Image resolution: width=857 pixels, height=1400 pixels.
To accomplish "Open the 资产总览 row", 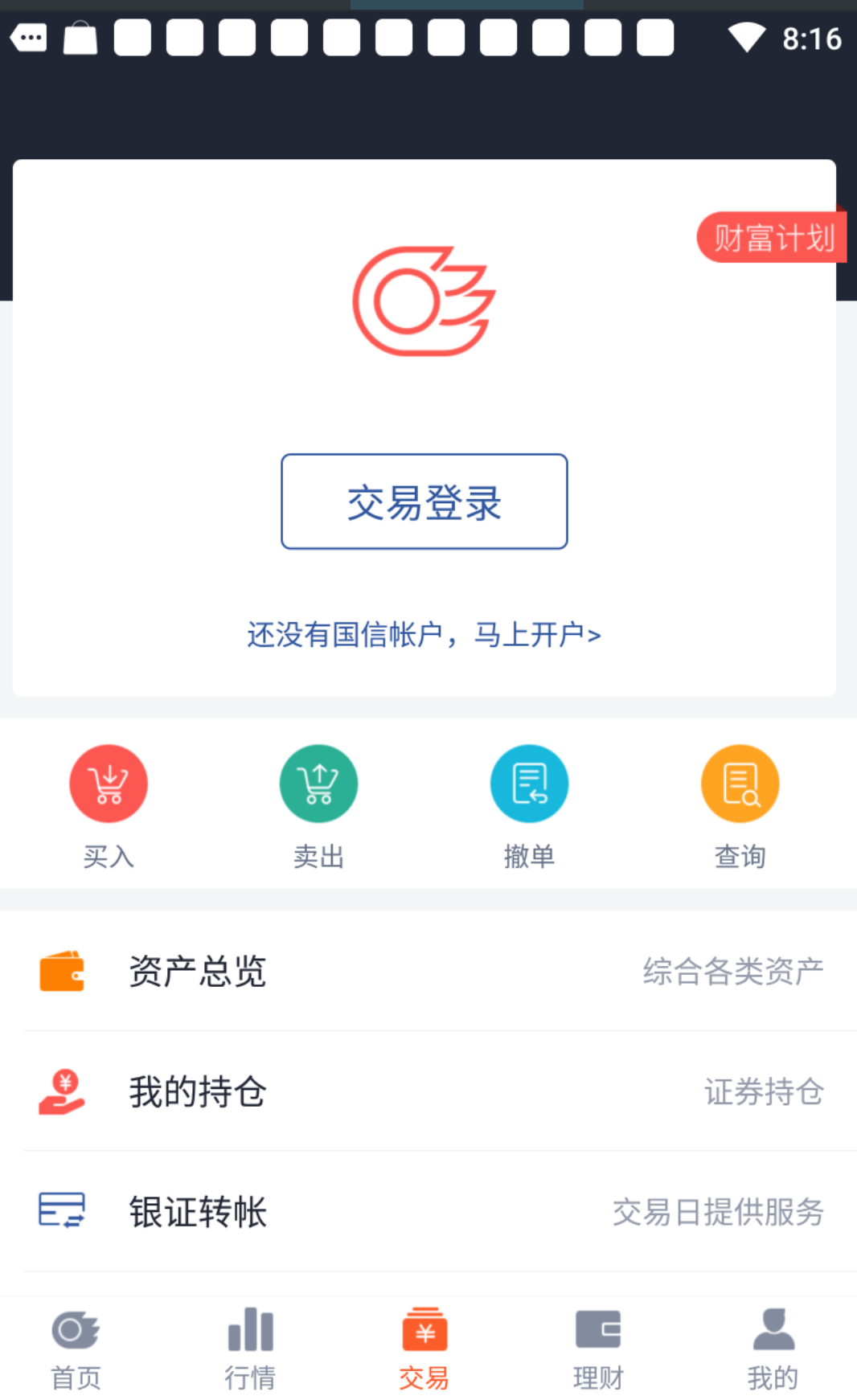I will pyautogui.click(x=428, y=971).
